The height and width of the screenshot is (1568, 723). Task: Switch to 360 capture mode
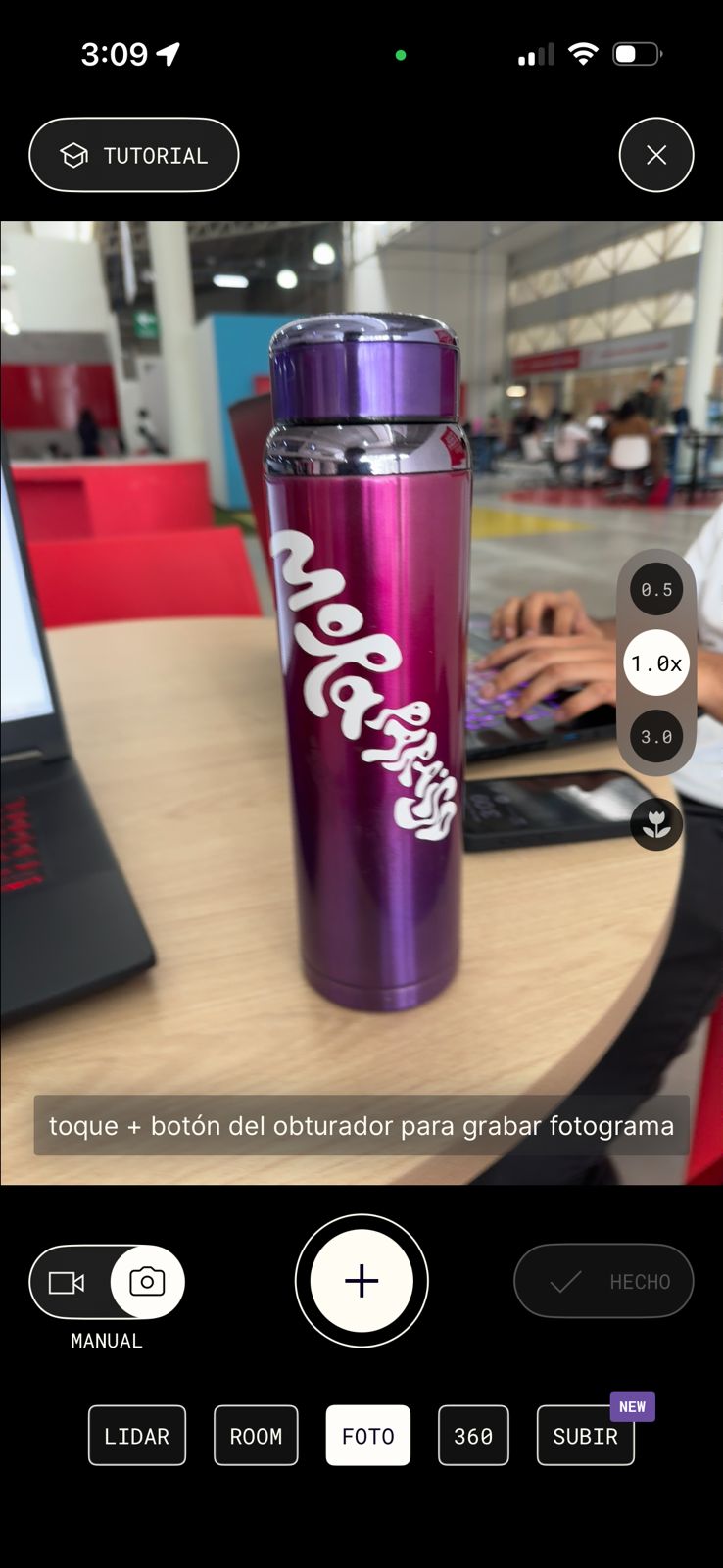pos(473,1435)
